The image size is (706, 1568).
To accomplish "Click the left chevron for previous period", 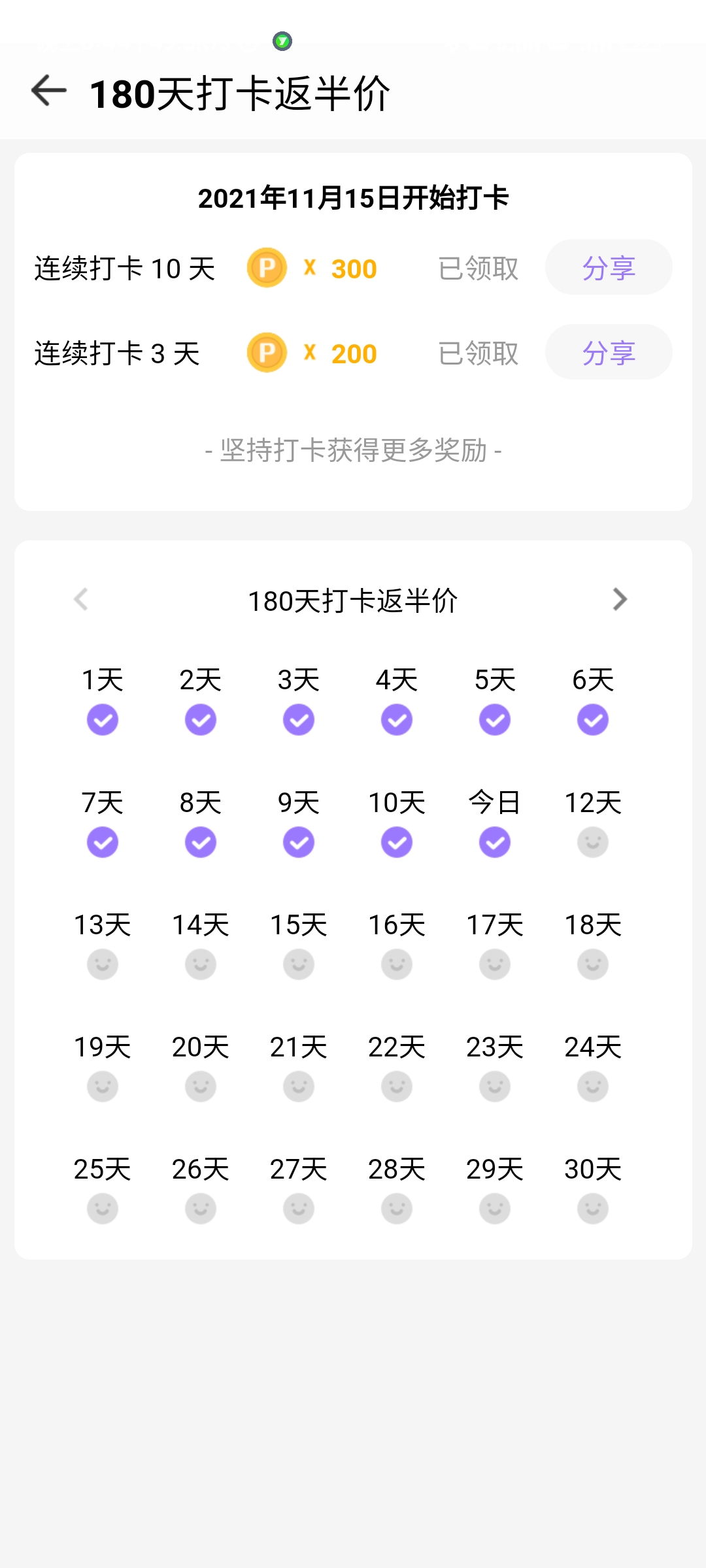I will (82, 599).
